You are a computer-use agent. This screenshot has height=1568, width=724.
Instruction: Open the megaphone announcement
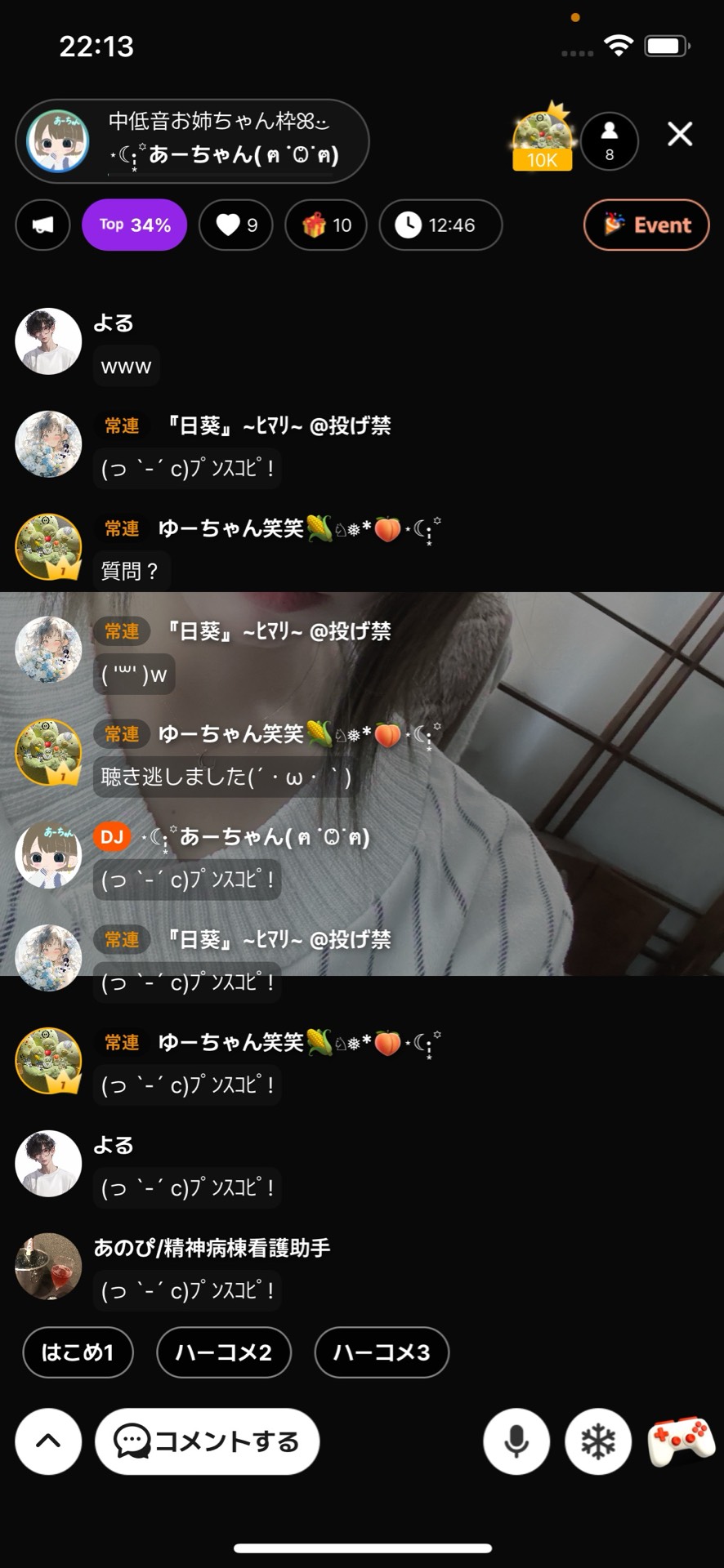click(x=42, y=225)
